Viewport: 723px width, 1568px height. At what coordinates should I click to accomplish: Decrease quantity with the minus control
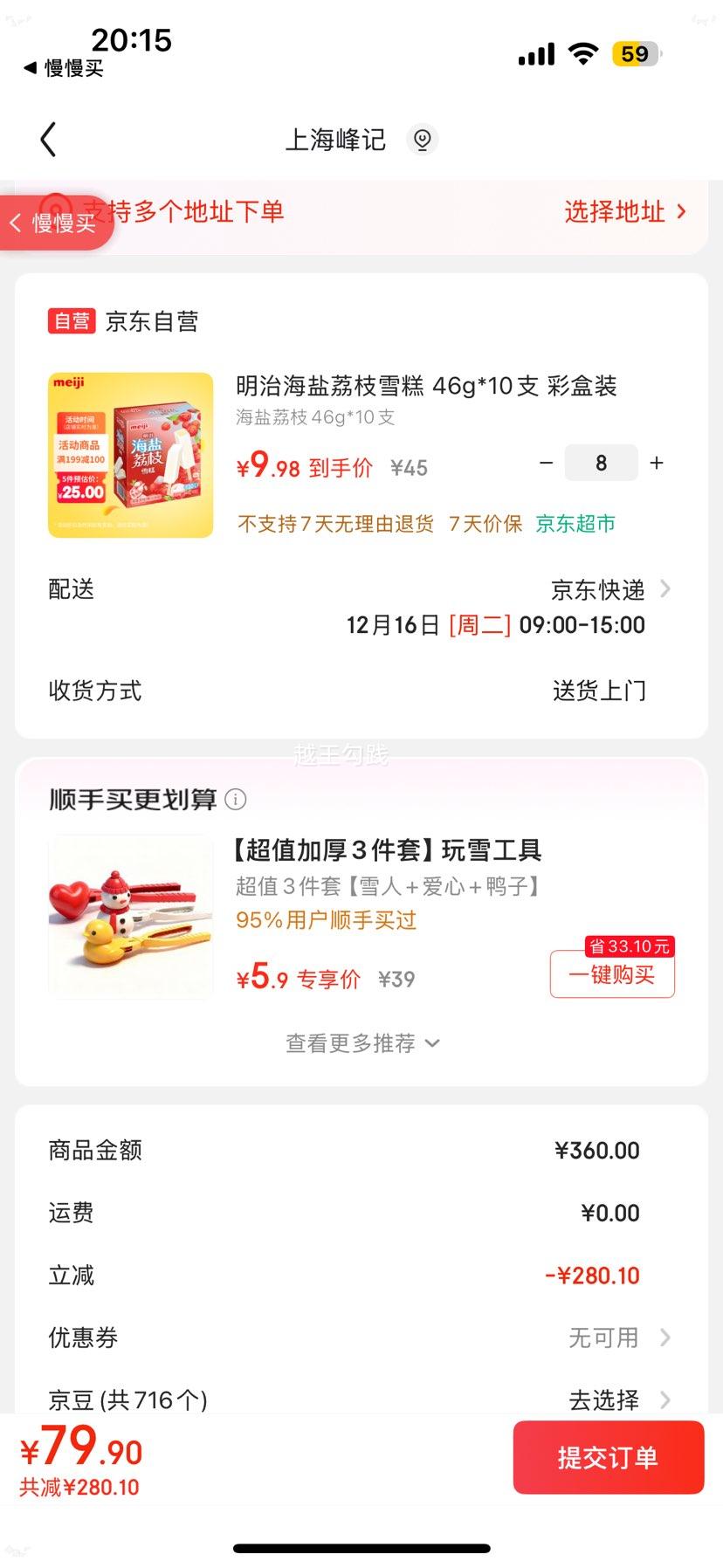547,463
